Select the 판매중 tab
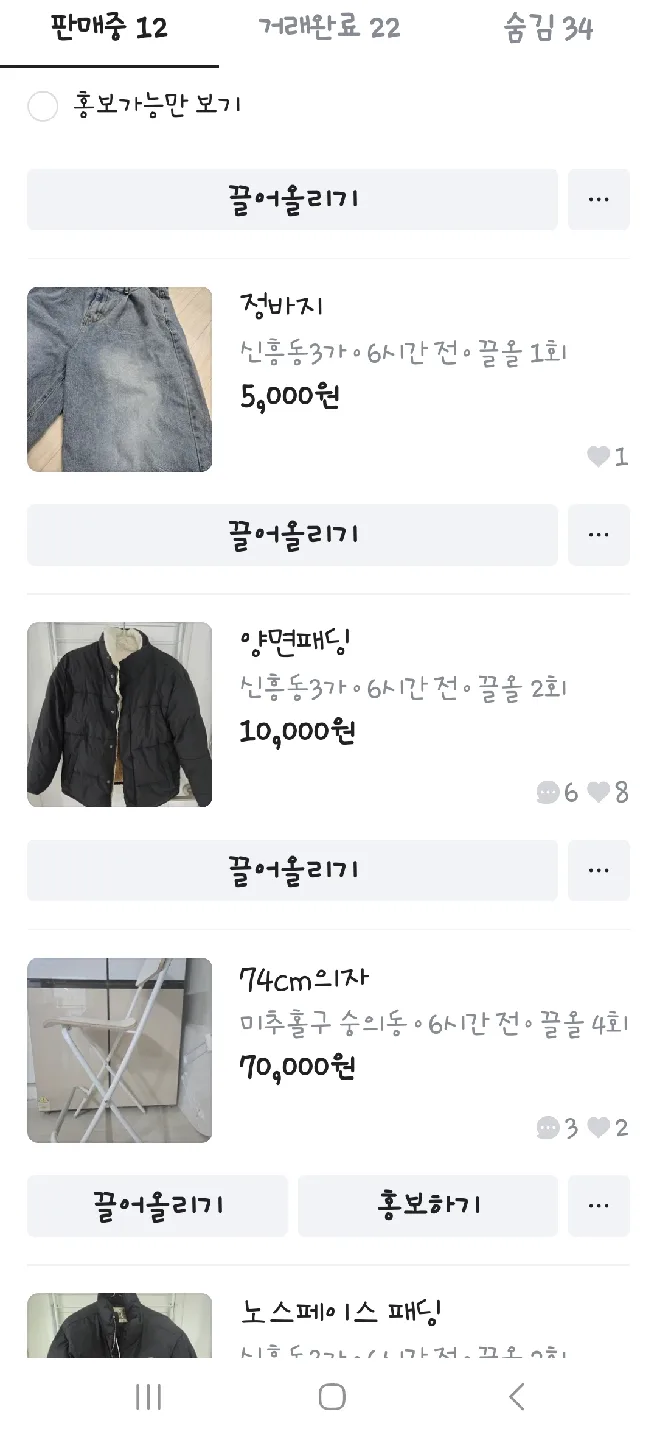Screen dimensions: 657x1440 (109, 28)
